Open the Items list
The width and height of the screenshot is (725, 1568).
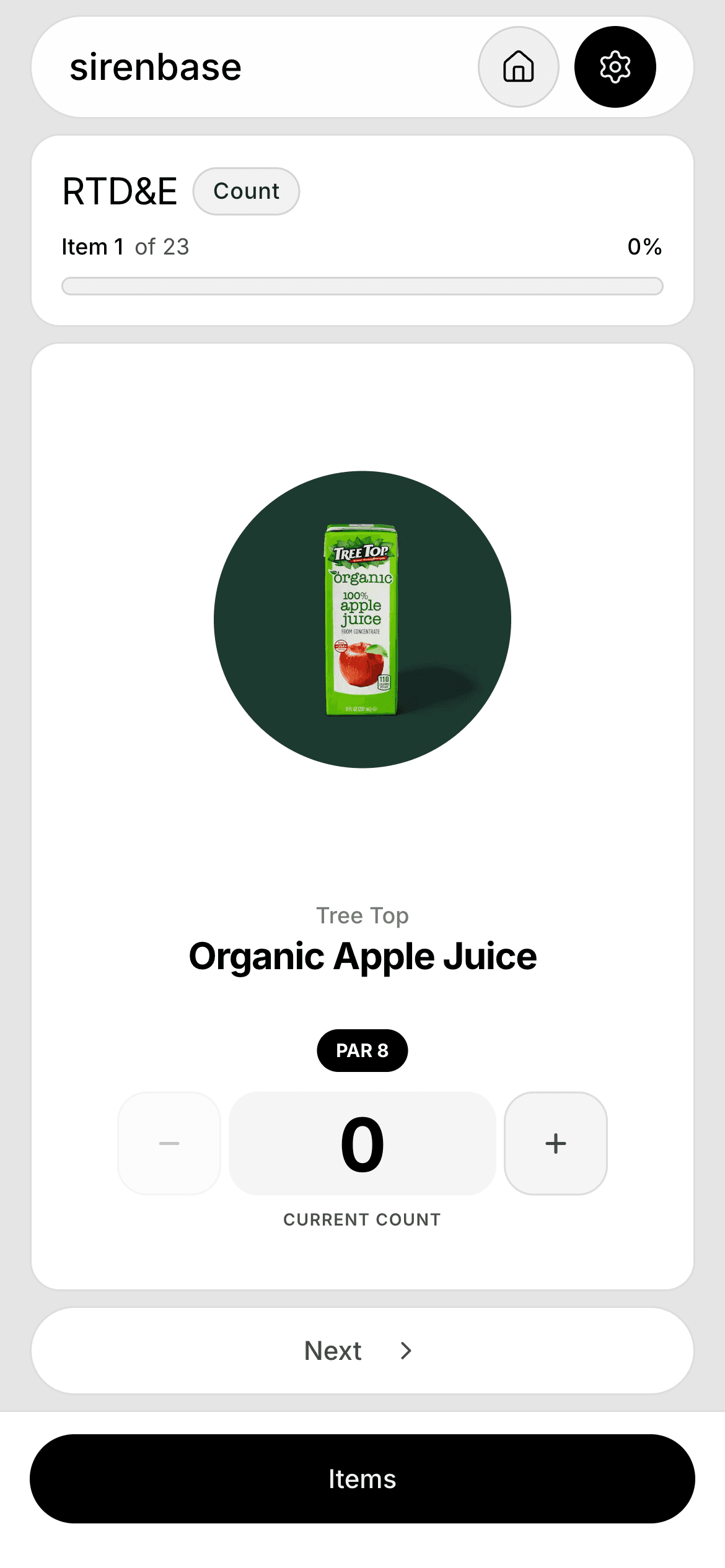click(x=362, y=1478)
